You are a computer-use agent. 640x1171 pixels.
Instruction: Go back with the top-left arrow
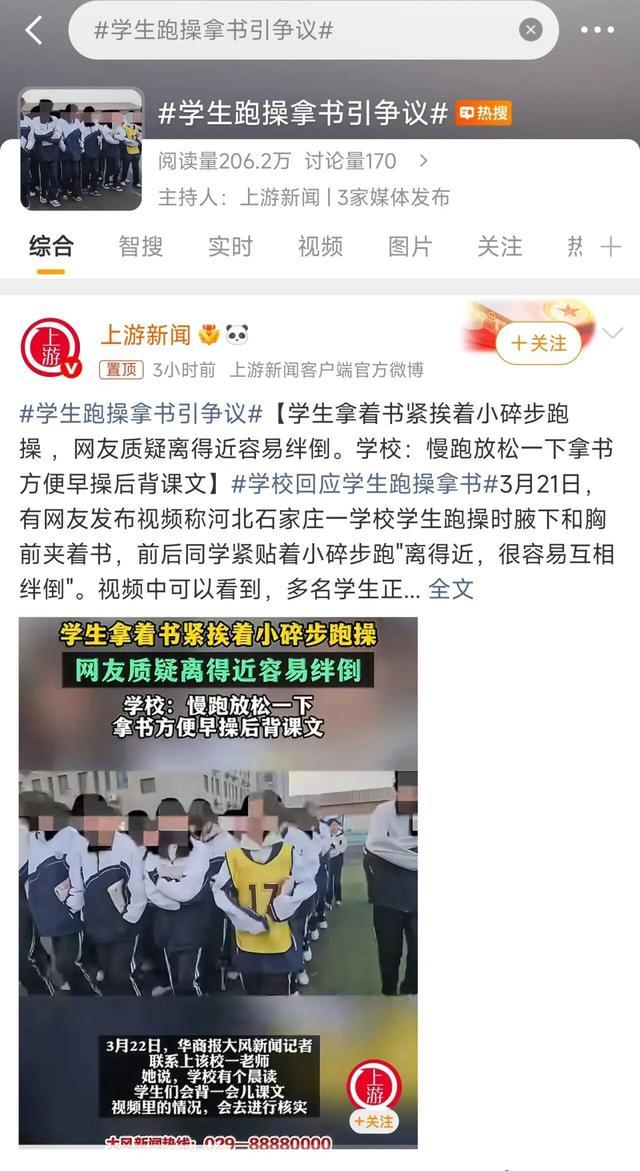(x=34, y=31)
